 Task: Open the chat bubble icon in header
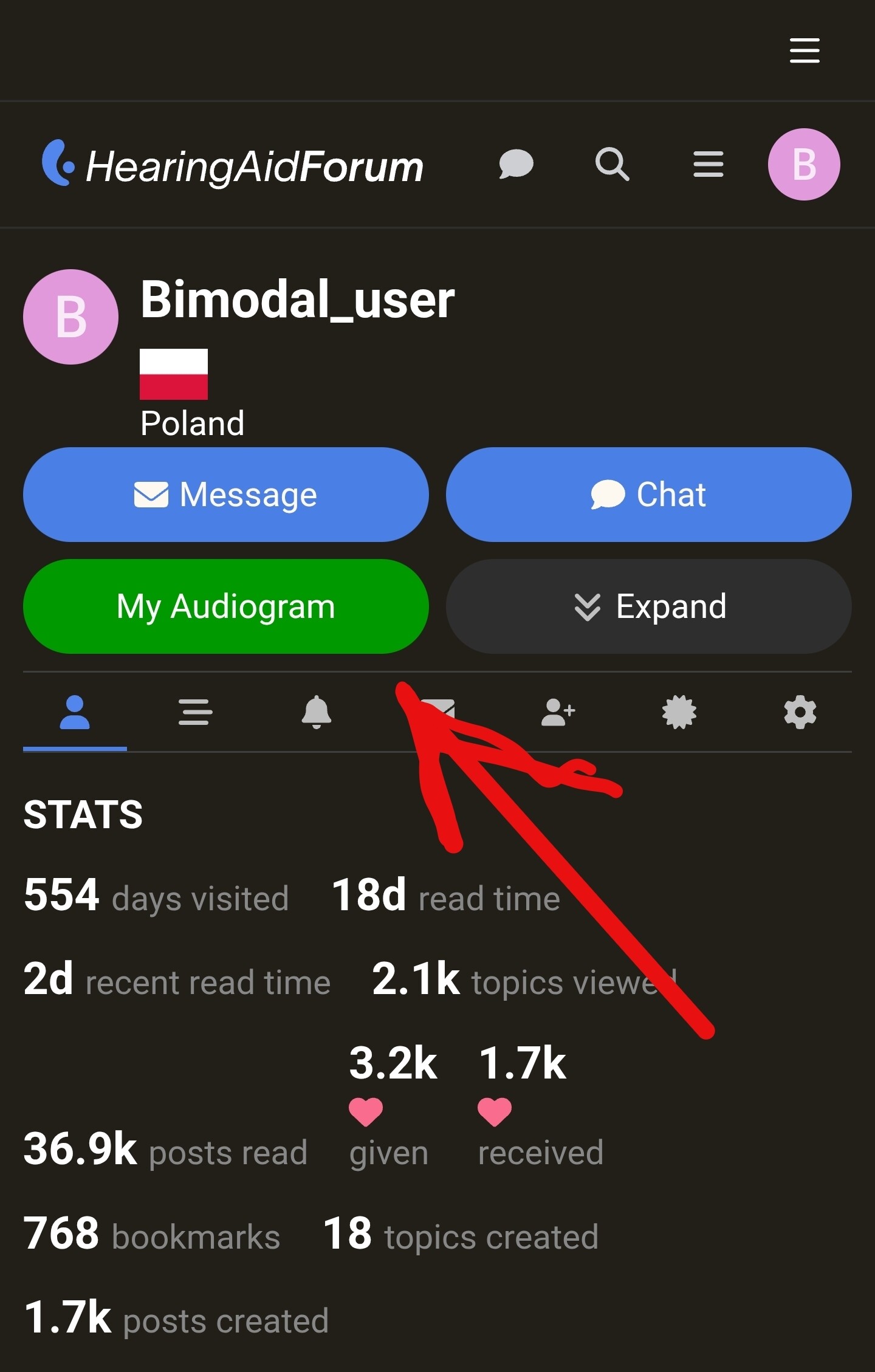[x=516, y=164]
